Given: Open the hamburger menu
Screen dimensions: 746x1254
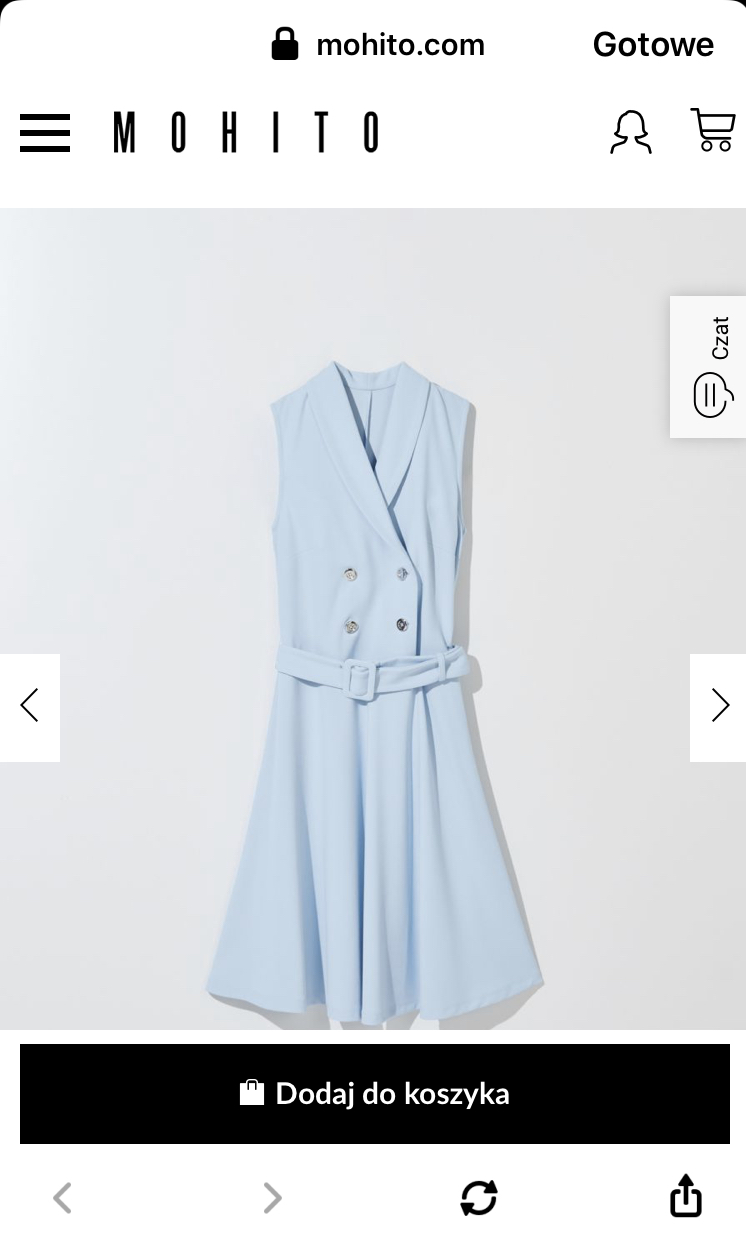Looking at the screenshot, I should point(45,133).
